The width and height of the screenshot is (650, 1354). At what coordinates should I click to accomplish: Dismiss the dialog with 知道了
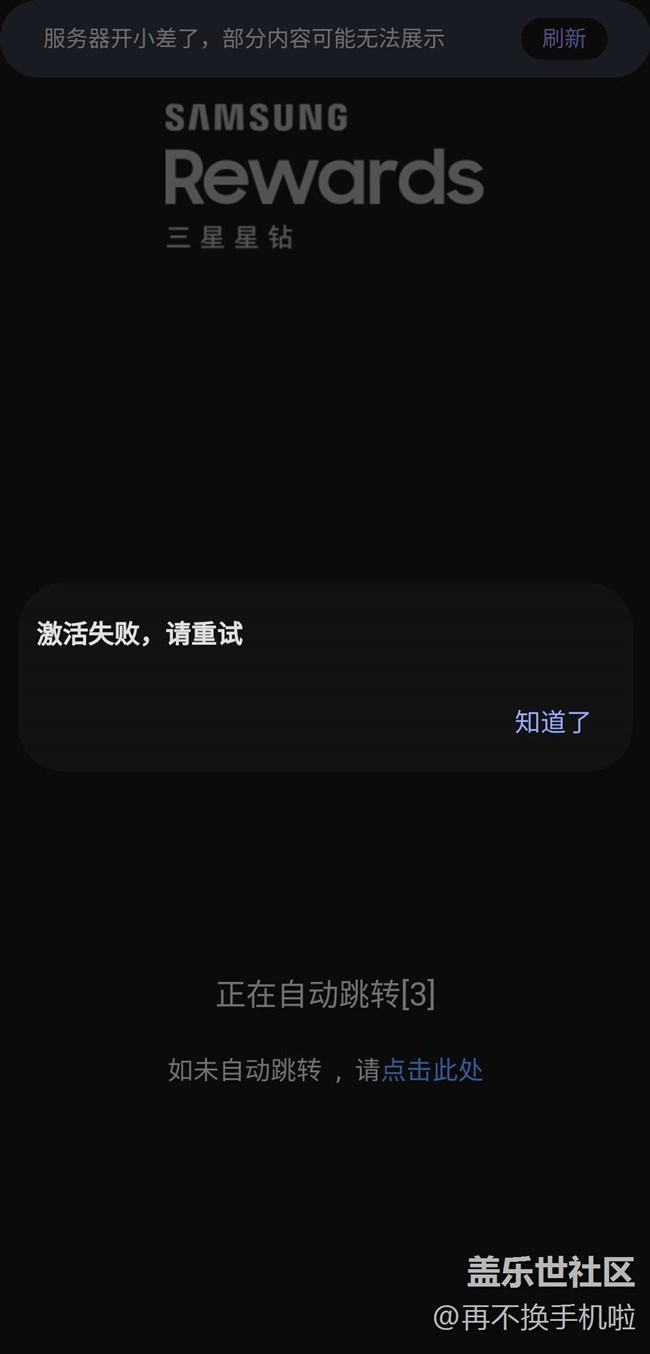(552, 722)
